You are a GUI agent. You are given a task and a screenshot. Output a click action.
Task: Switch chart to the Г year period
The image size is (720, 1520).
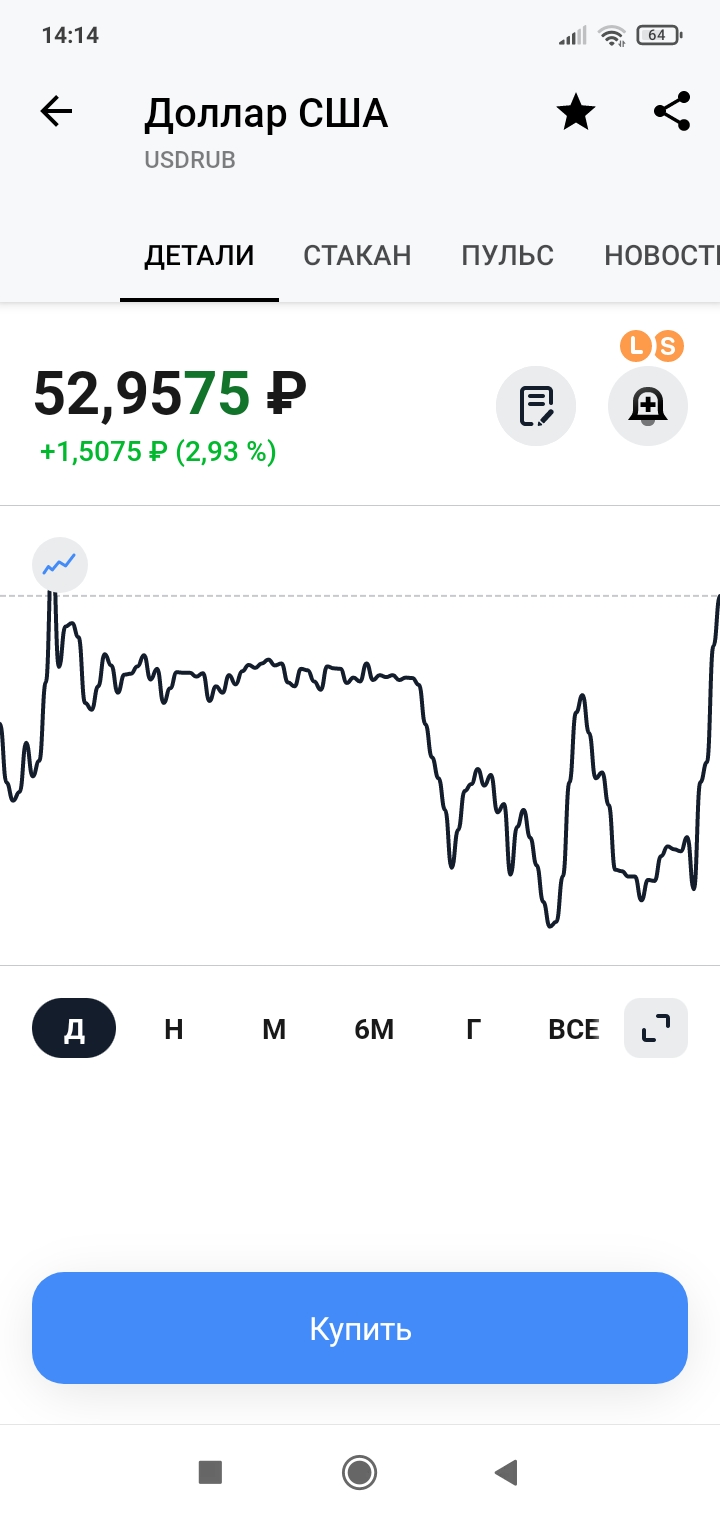click(474, 1028)
